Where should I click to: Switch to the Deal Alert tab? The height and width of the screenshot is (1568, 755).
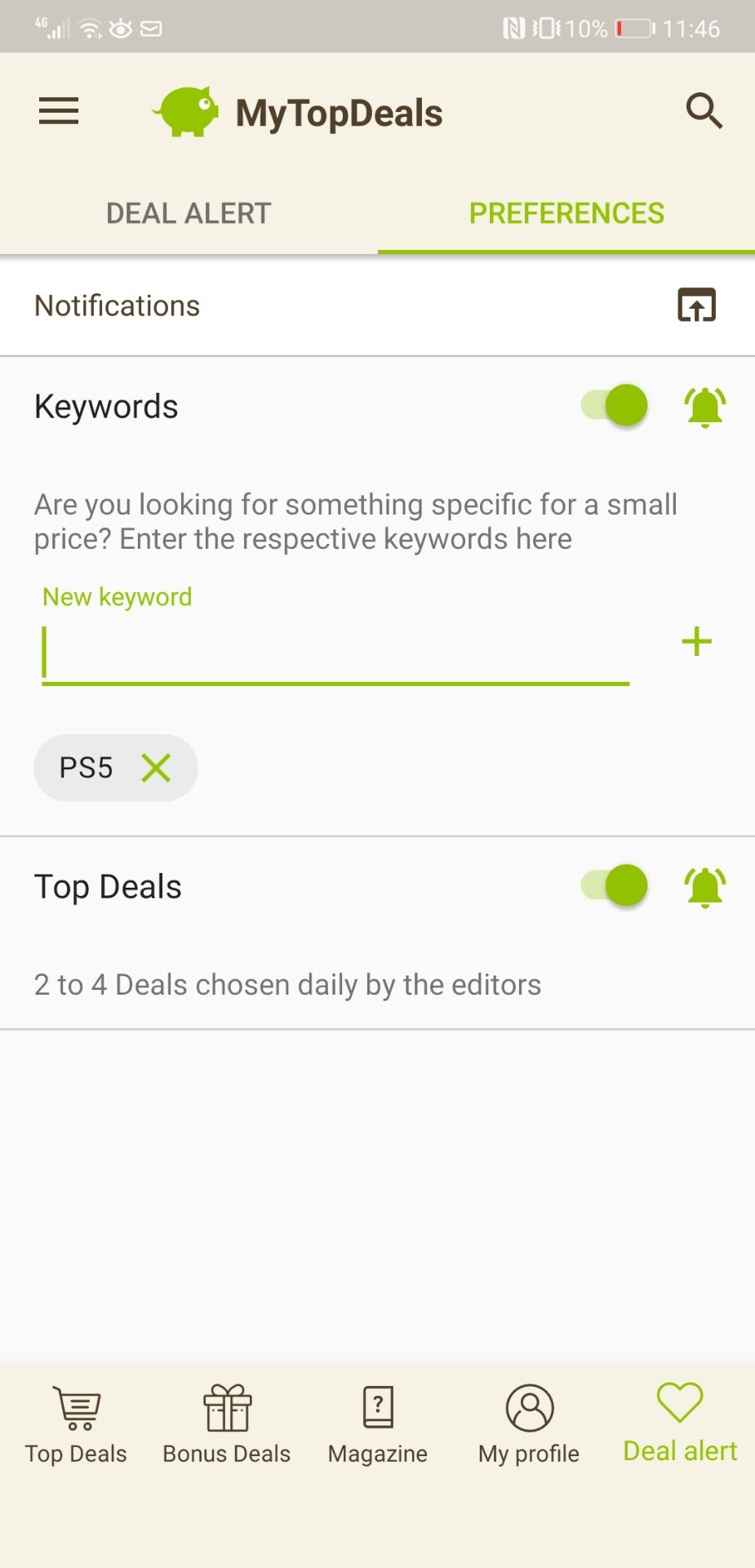pos(189,213)
